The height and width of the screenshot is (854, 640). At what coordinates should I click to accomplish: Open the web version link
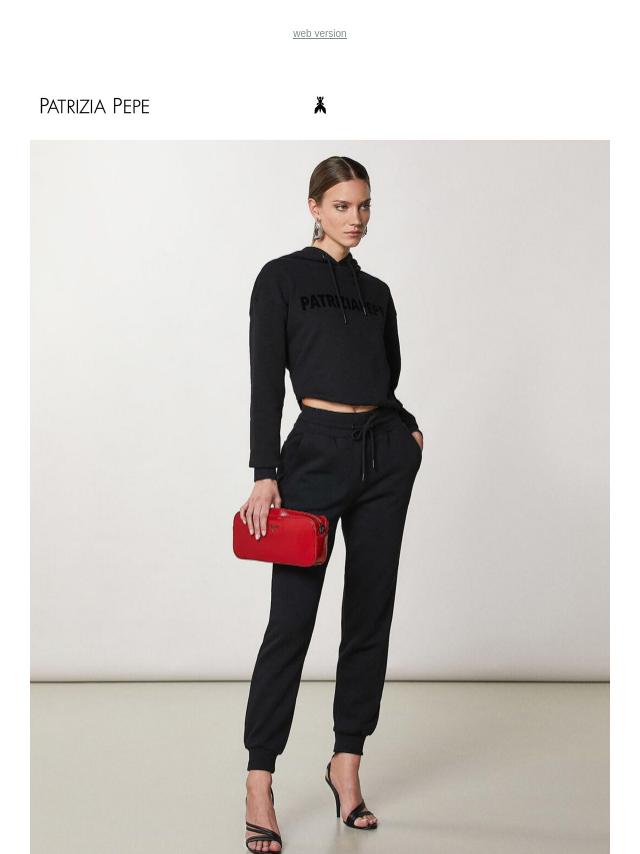point(319,34)
